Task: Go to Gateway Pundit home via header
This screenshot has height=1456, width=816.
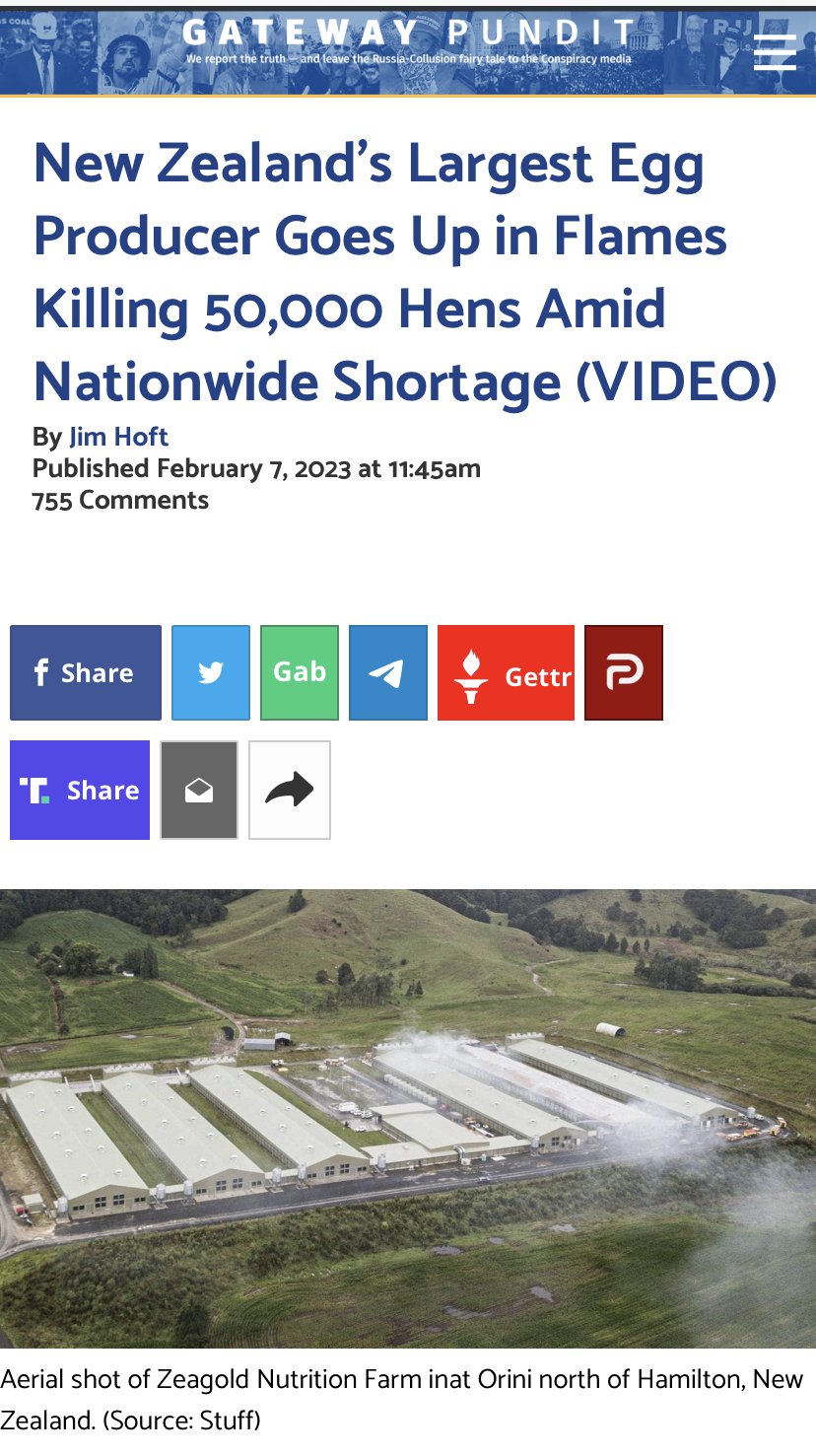Action: coord(409,39)
